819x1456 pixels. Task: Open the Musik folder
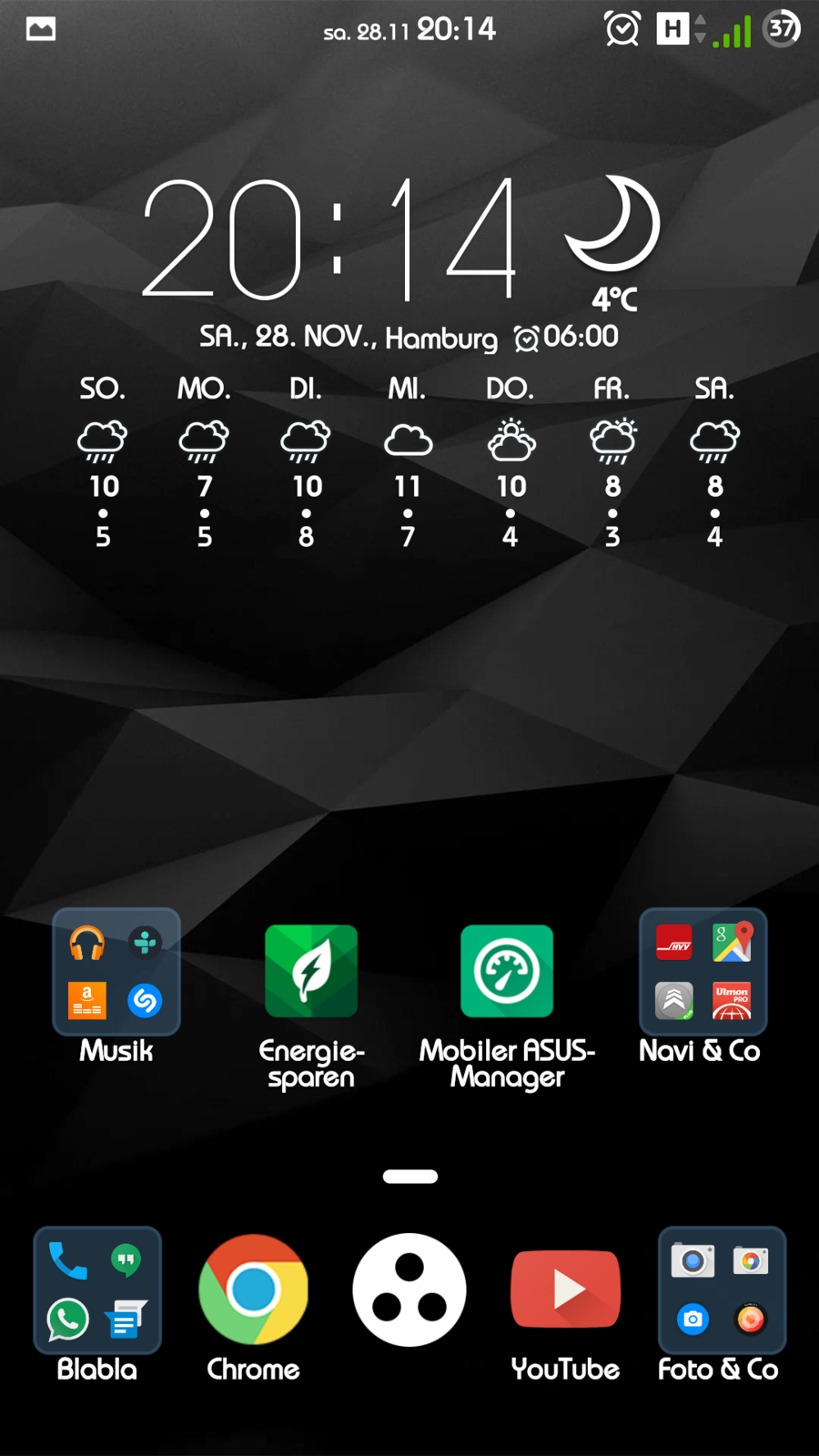116,972
